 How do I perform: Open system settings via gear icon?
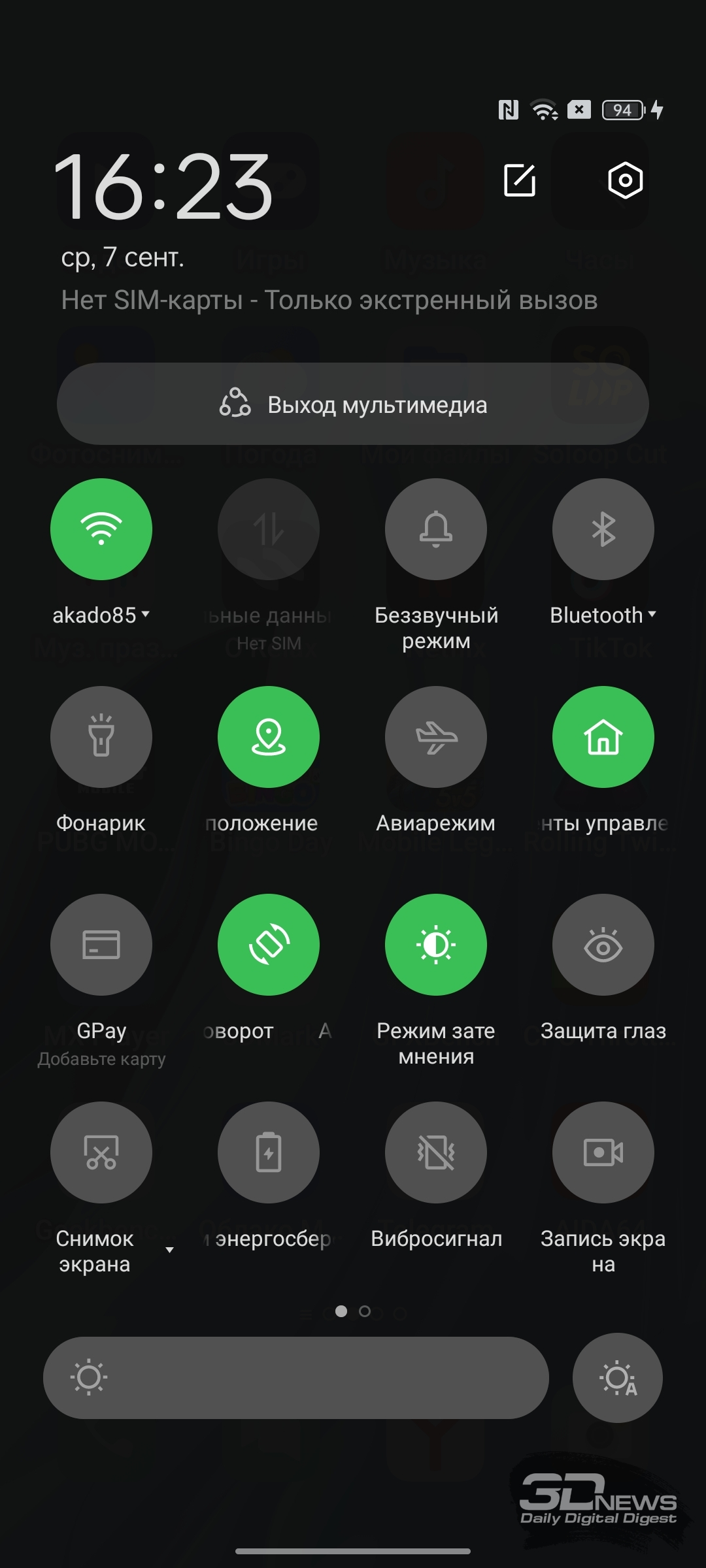click(626, 180)
